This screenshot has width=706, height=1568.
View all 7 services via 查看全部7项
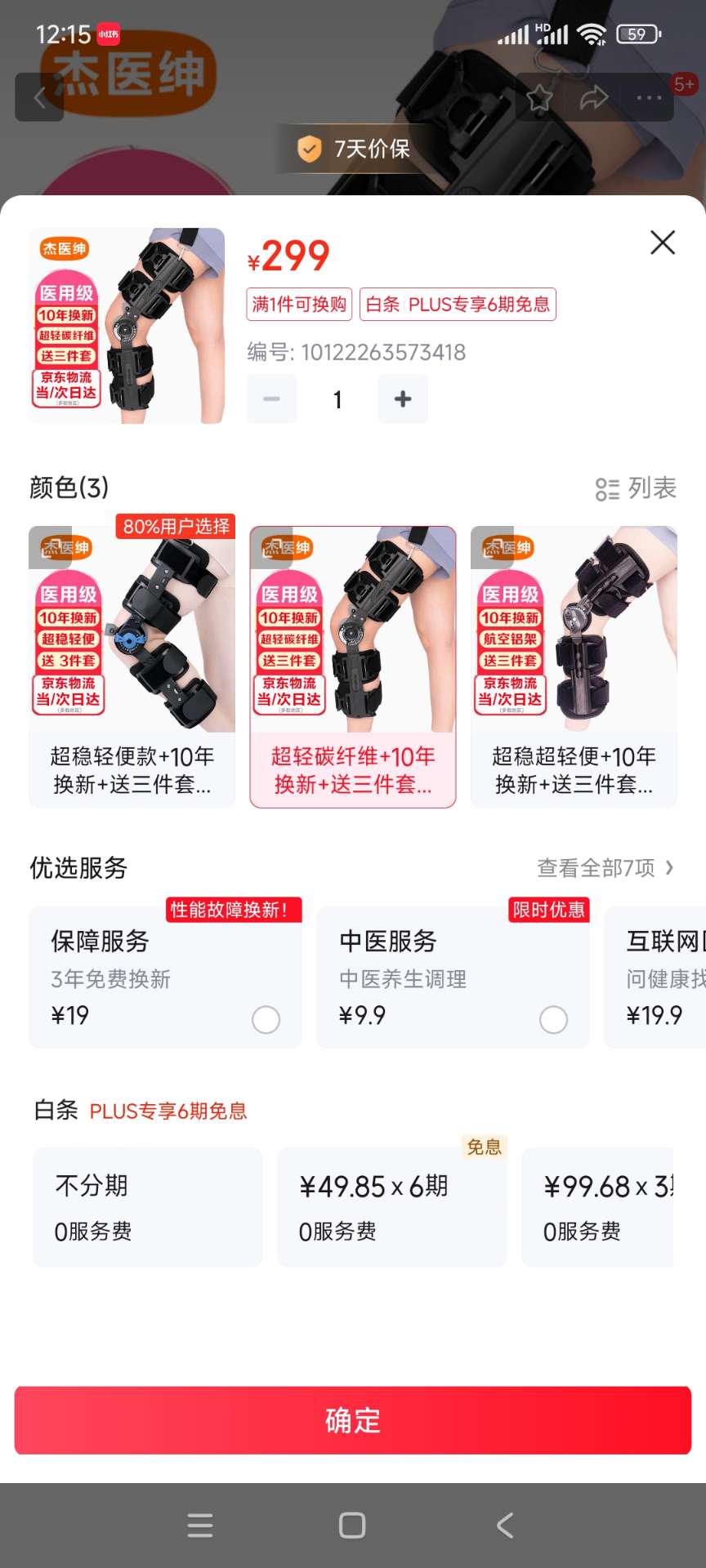tap(605, 867)
